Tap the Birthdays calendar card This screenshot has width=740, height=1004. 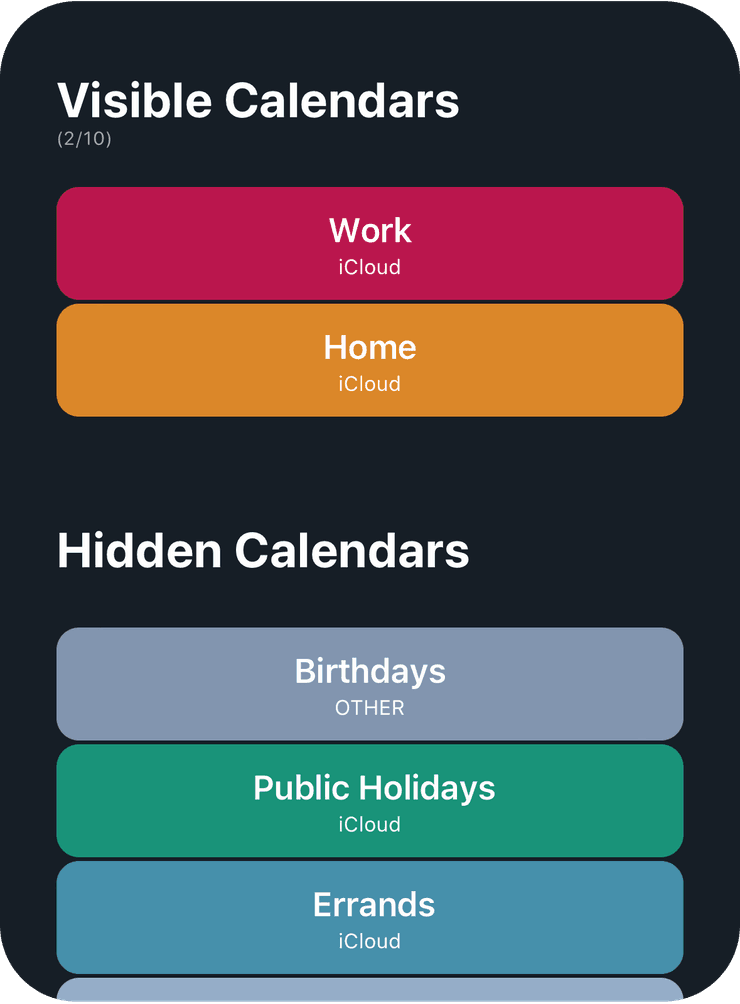pyautogui.click(x=370, y=684)
